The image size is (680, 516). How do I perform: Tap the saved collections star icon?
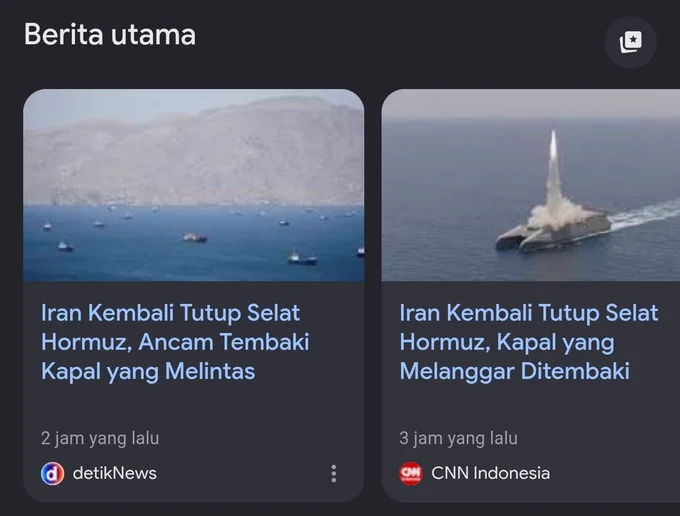point(631,42)
